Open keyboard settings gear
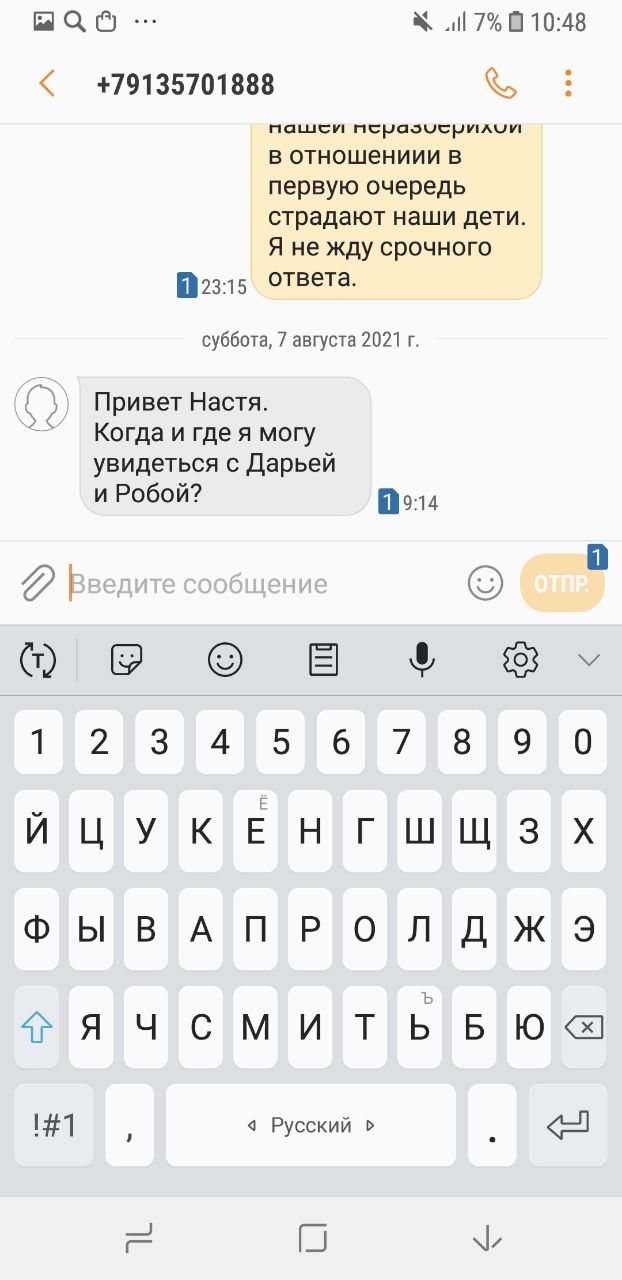Viewport: 622px width, 1280px height. click(520, 659)
